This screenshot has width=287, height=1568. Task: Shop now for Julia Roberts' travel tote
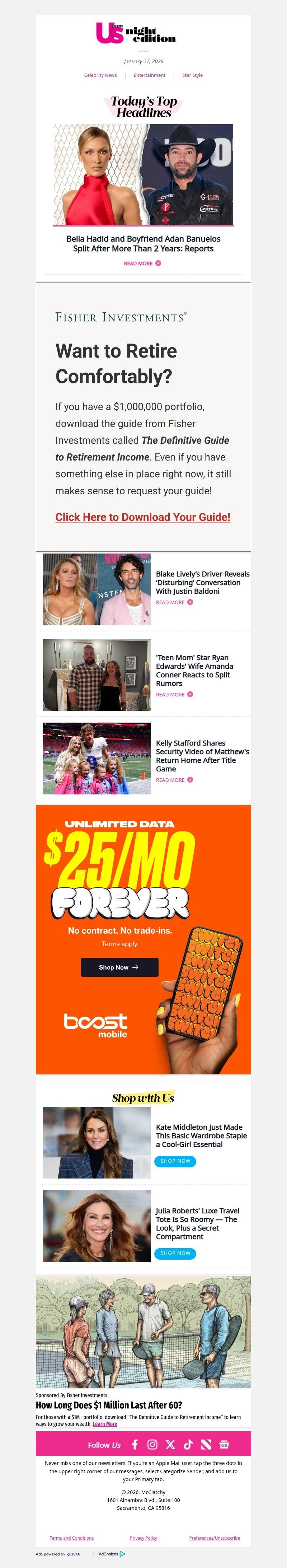click(x=175, y=1253)
